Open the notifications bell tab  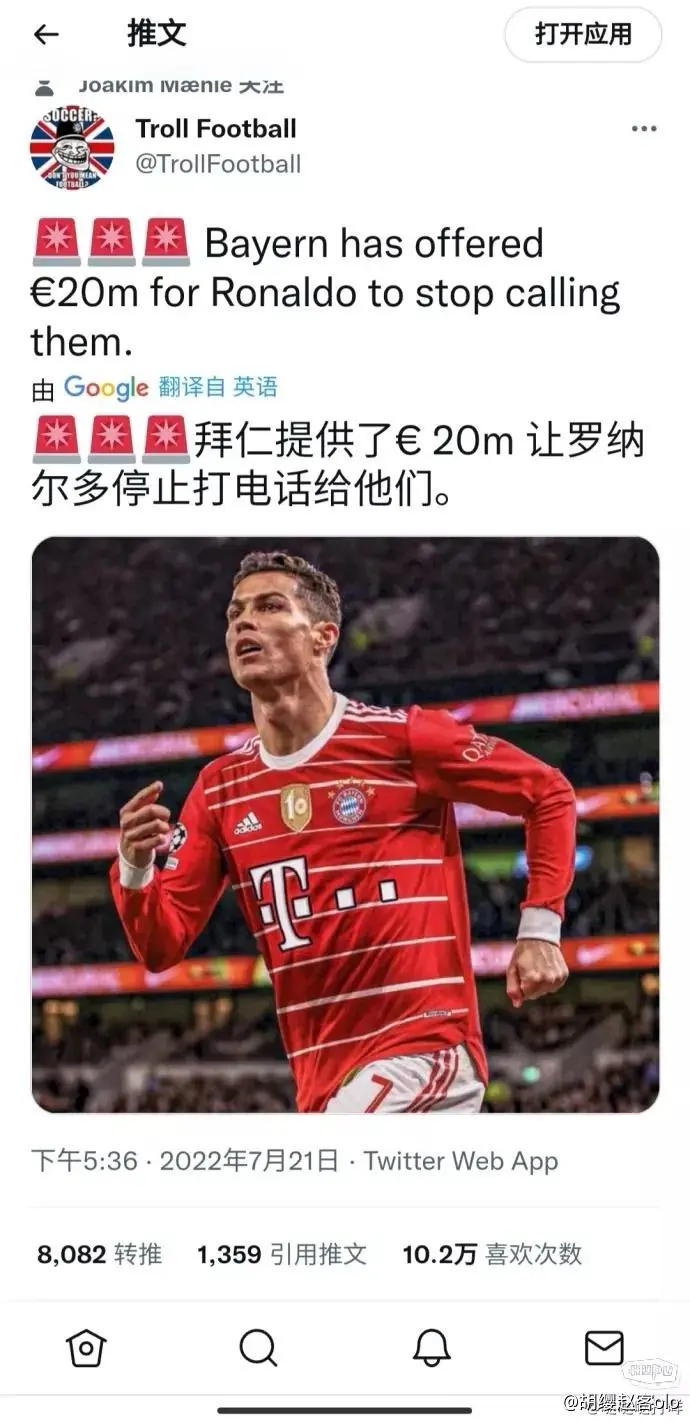(431, 1348)
